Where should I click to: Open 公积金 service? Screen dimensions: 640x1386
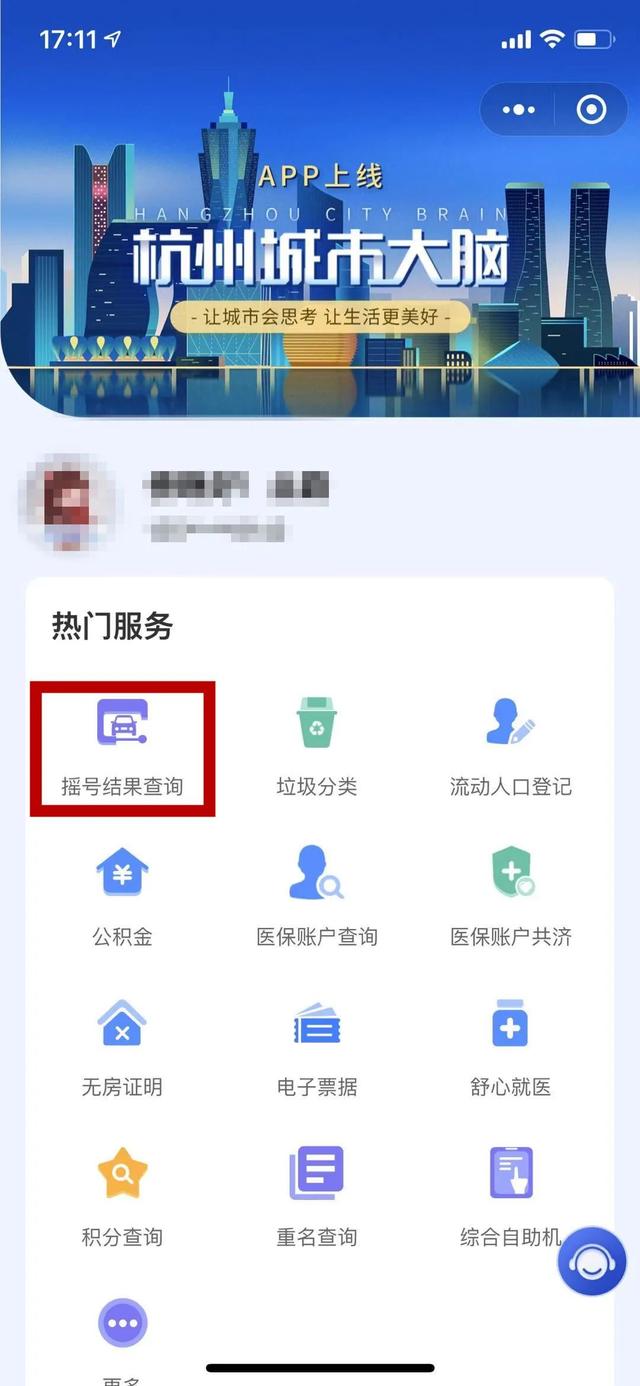(122, 897)
